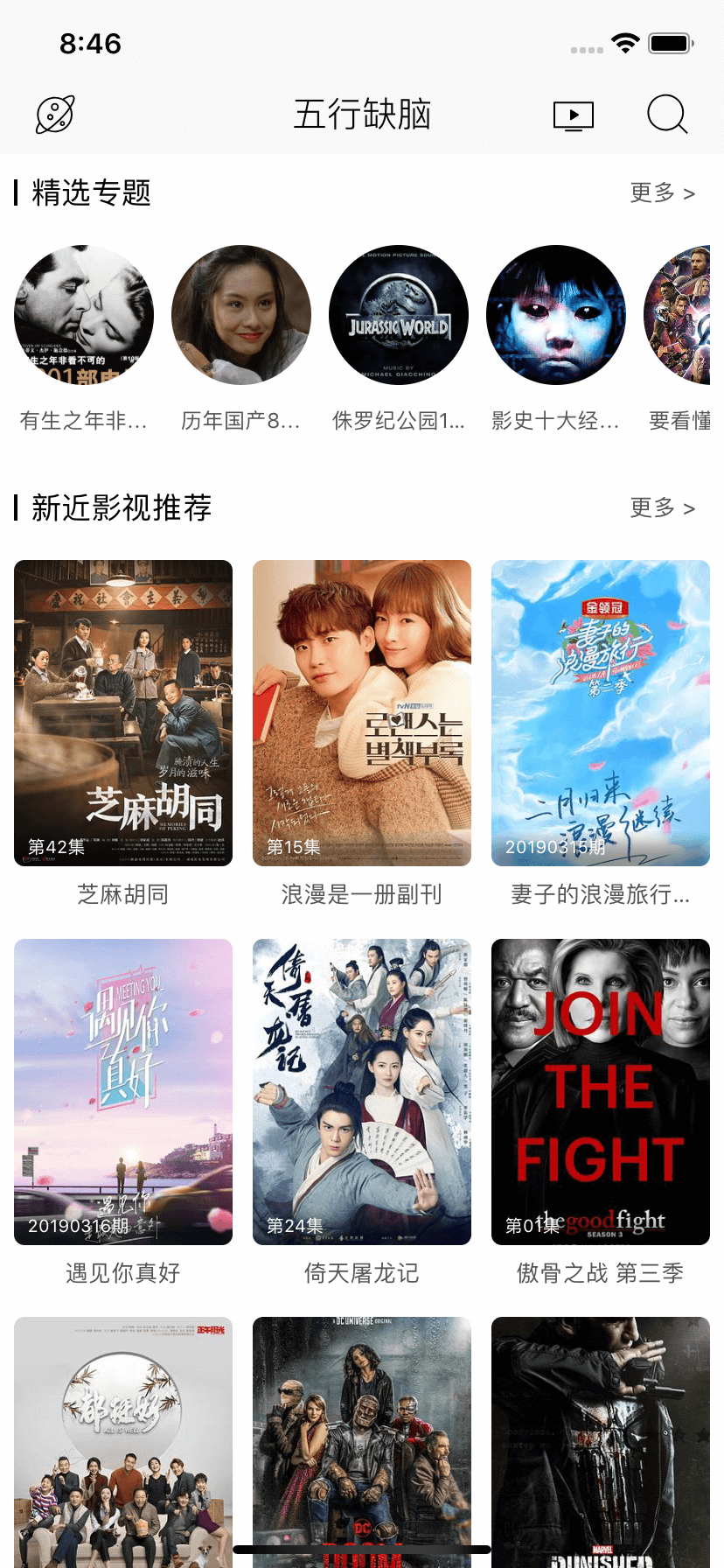Select the 侏罗纪公园 topic circle

pos(399,315)
